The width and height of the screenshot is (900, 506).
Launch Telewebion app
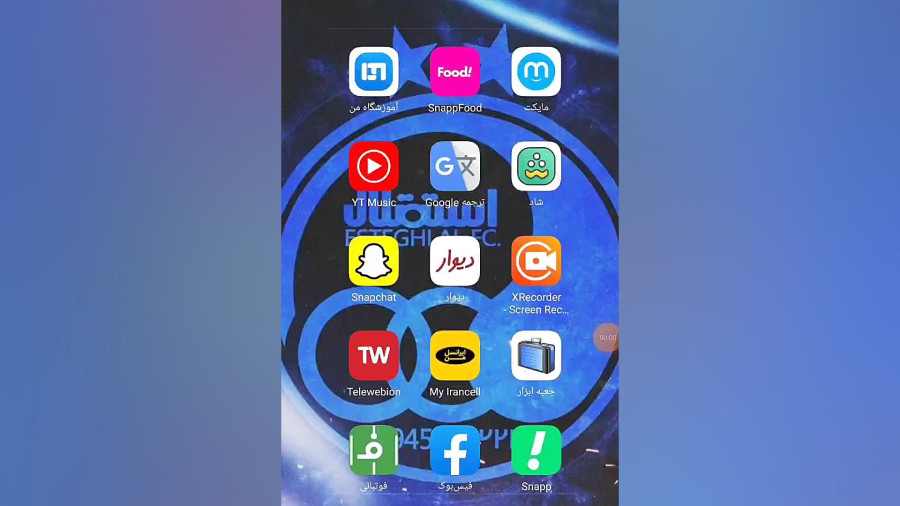(373, 355)
